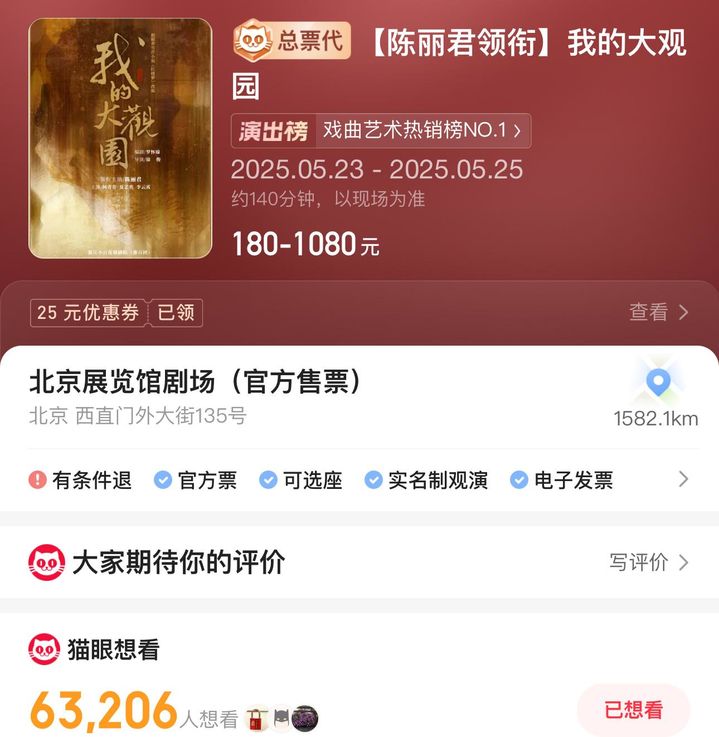Tap 查看 to see the 25 元优惠券
This screenshot has width=719, height=737.
pyautogui.click(x=658, y=312)
